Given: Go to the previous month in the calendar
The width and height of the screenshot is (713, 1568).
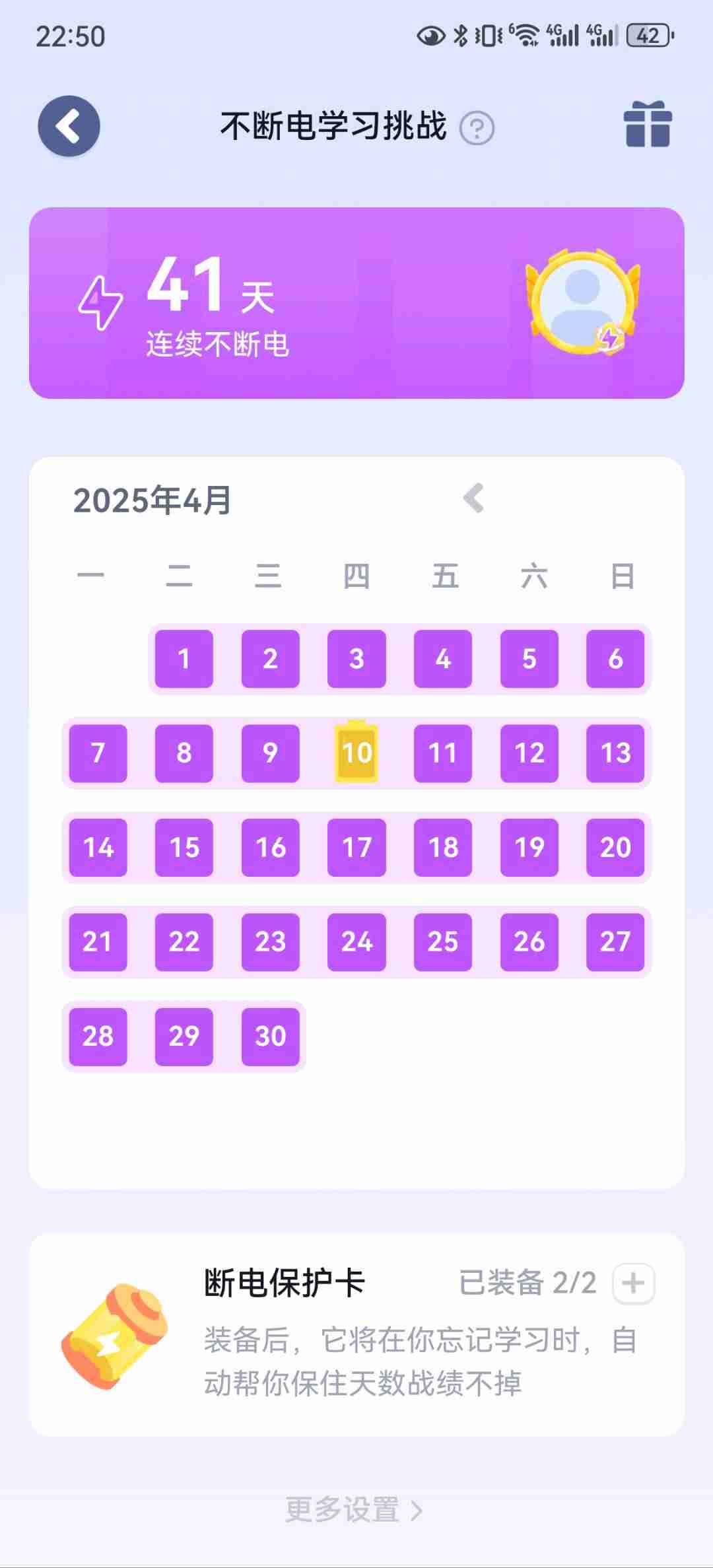Looking at the screenshot, I should tap(474, 498).
